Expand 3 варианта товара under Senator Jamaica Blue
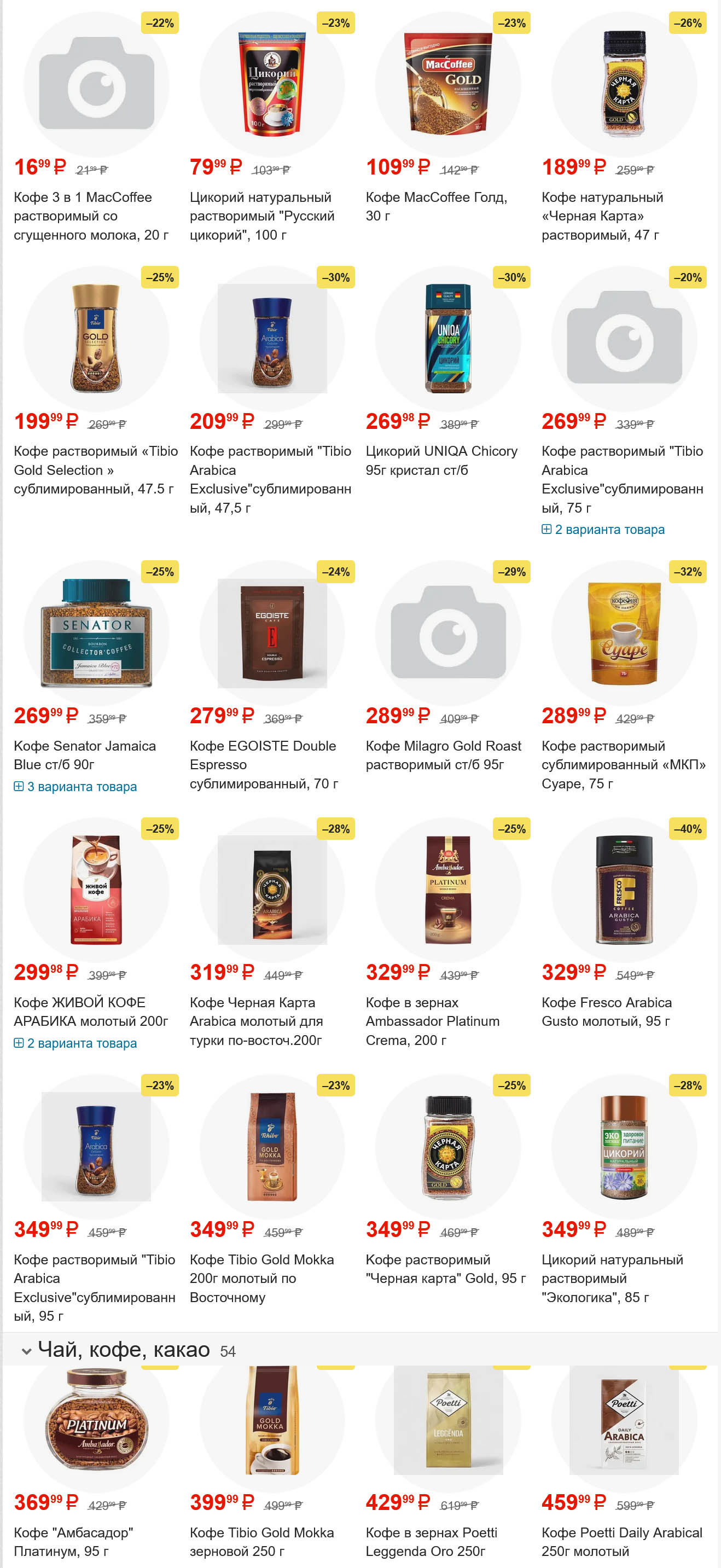Image resolution: width=721 pixels, height=1568 pixels. (x=82, y=786)
